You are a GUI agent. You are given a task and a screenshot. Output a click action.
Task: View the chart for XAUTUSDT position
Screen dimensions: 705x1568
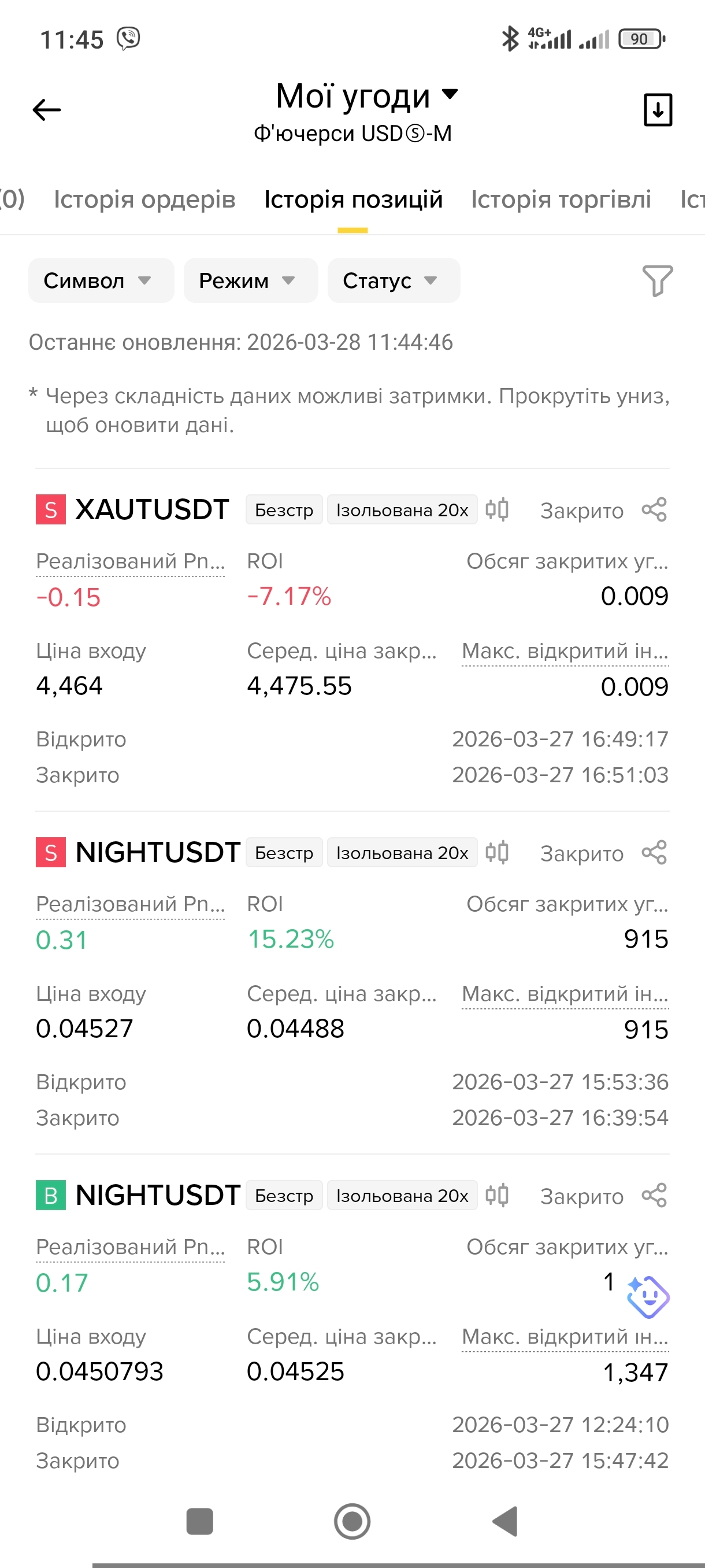pyautogui.click(x=497, y=510)
